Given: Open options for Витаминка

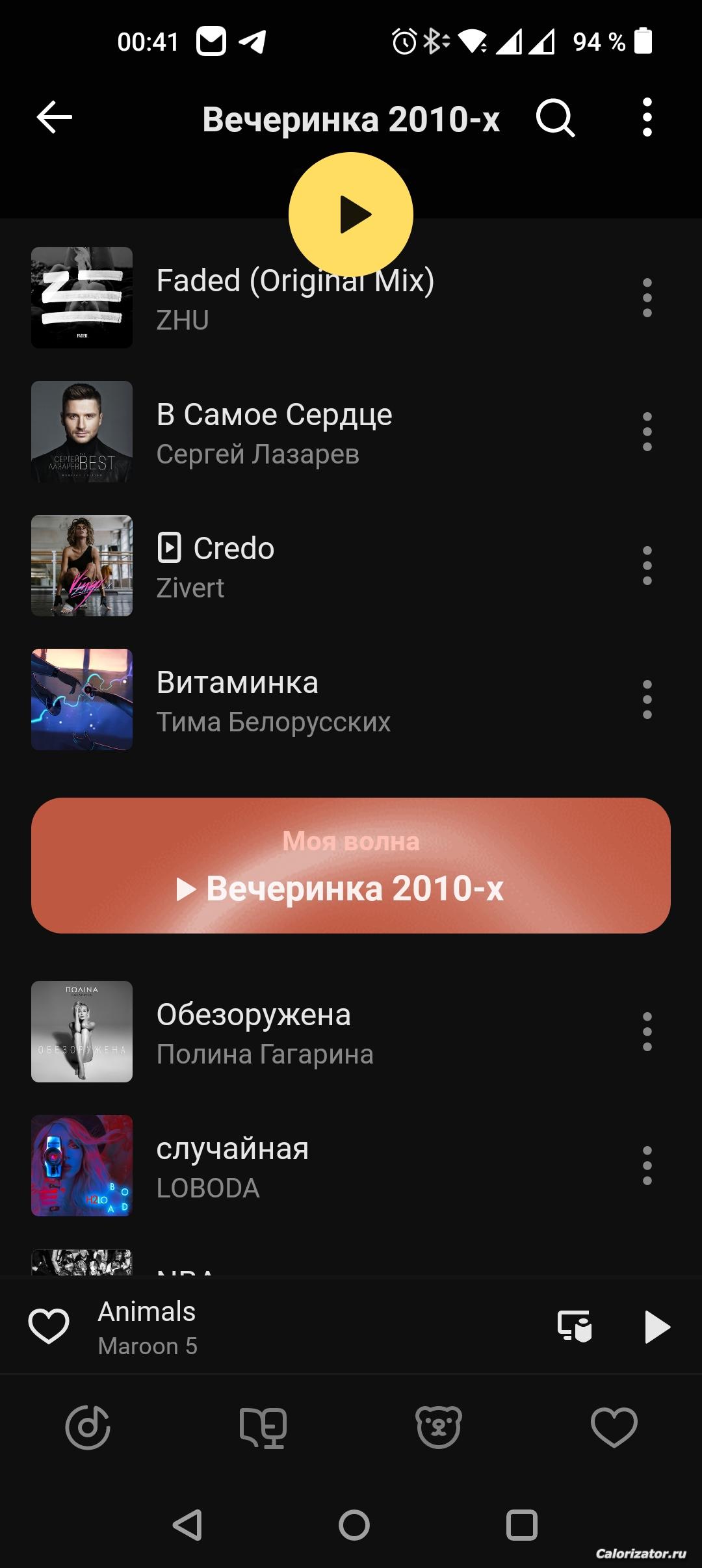Looking at the screenshot, I should (647, 699).
